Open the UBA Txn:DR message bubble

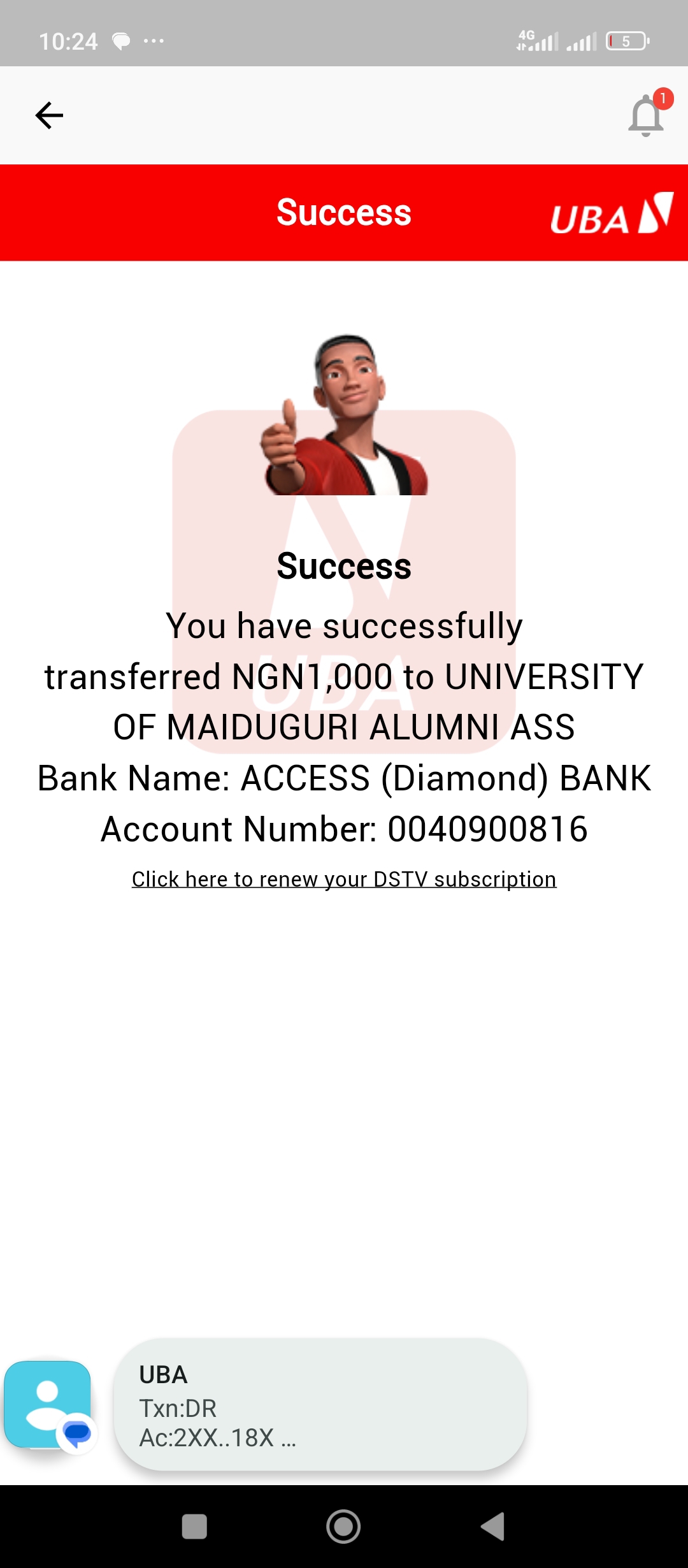(320, 1405)
